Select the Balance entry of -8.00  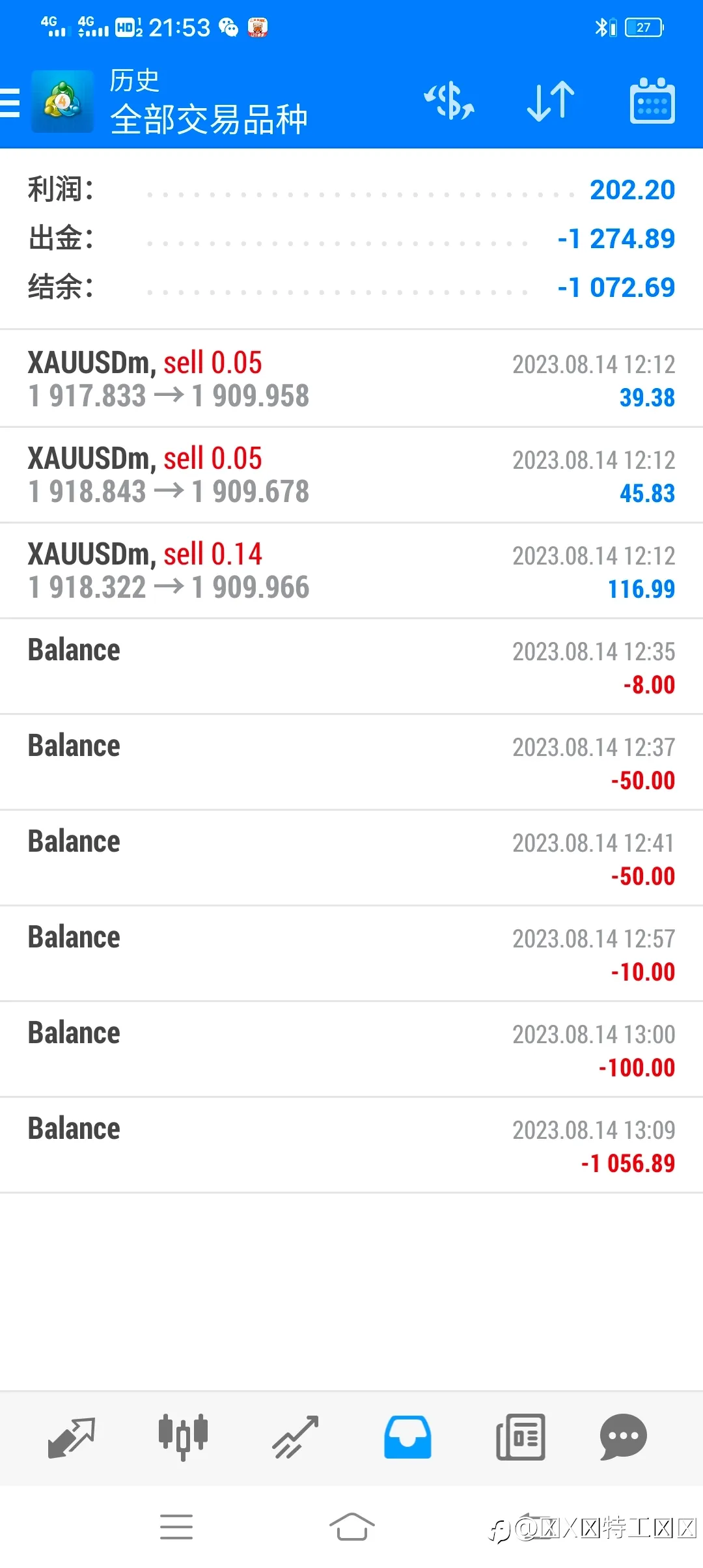pos(351,667)
